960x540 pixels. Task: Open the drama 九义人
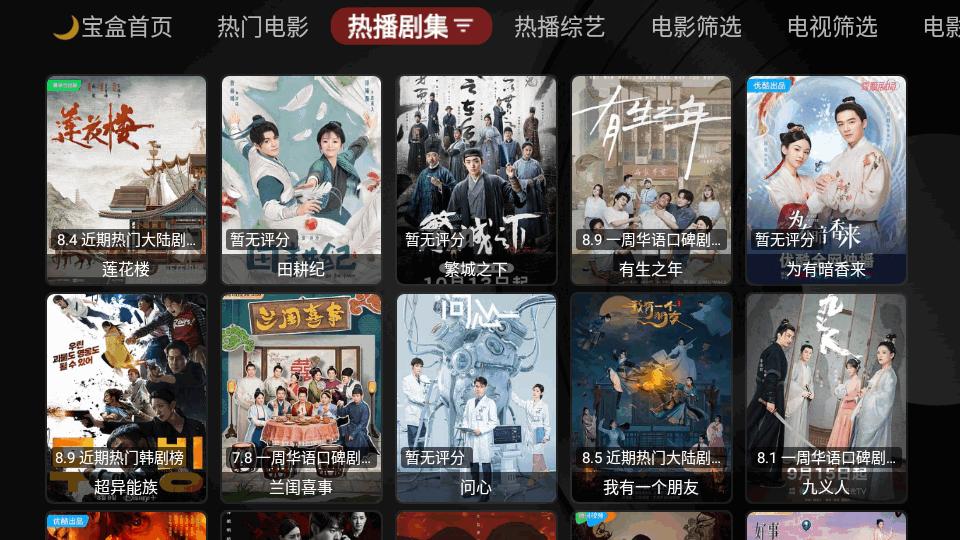(x=826, y=397)
